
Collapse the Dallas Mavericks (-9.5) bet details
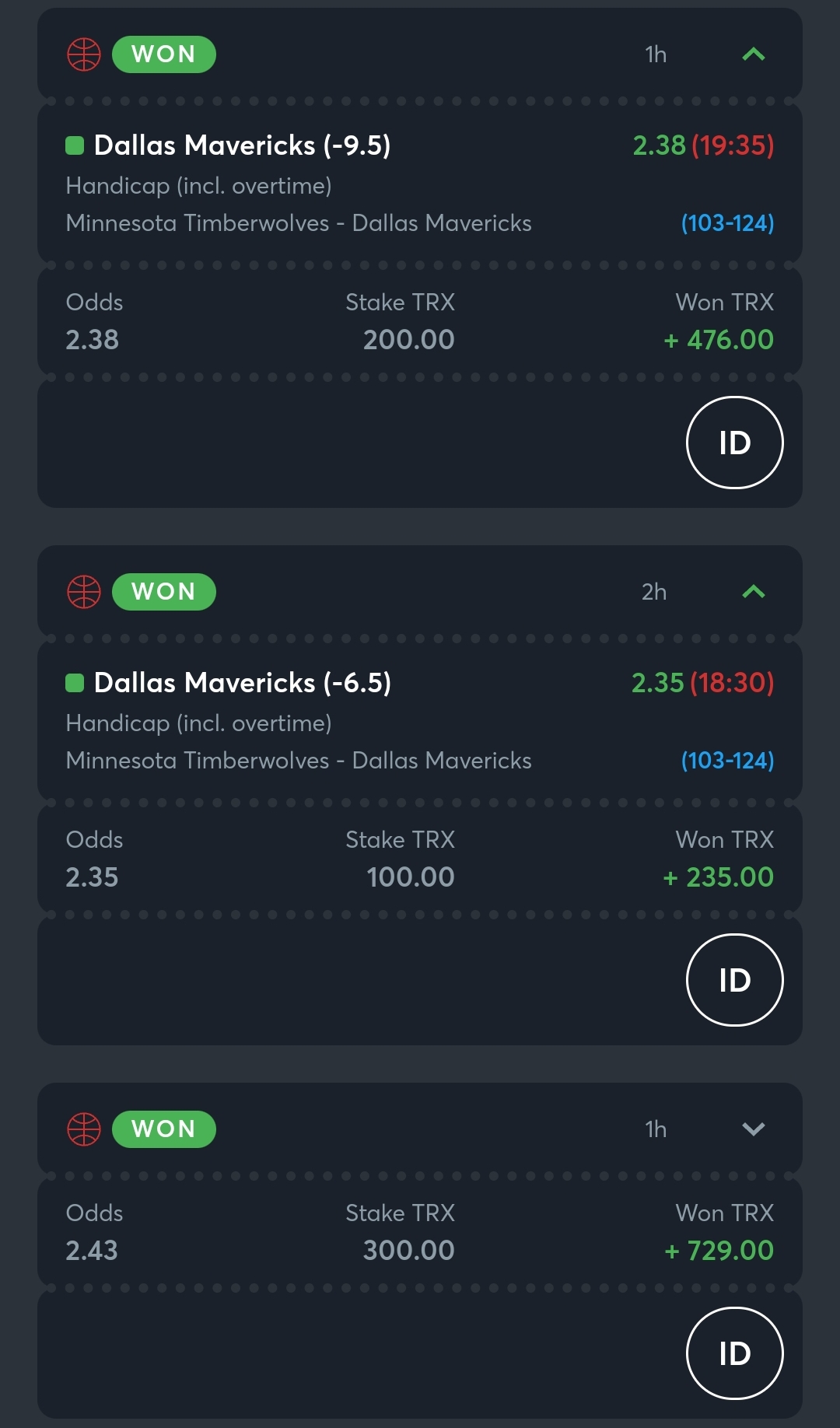tap(753, 54)
